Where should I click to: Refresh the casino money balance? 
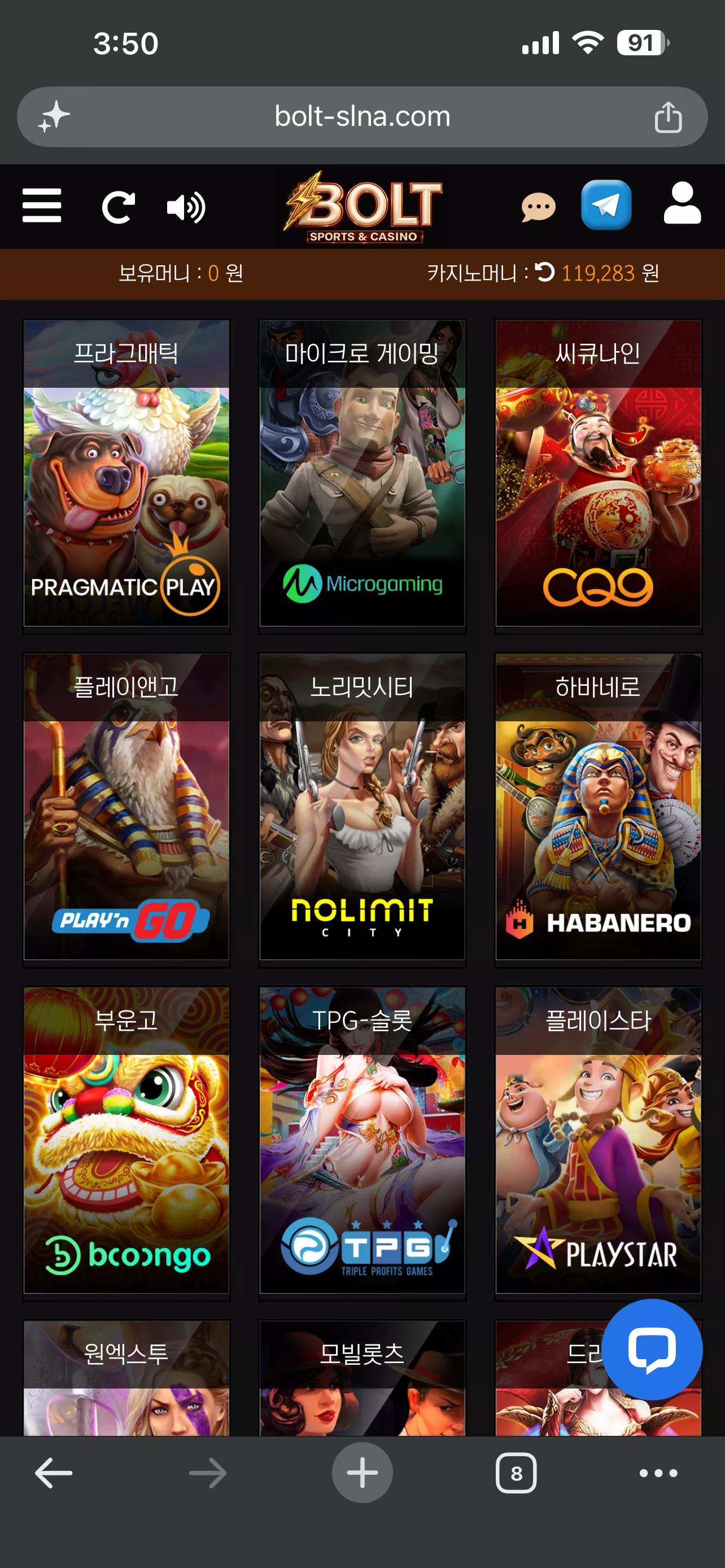coord(545,272)
